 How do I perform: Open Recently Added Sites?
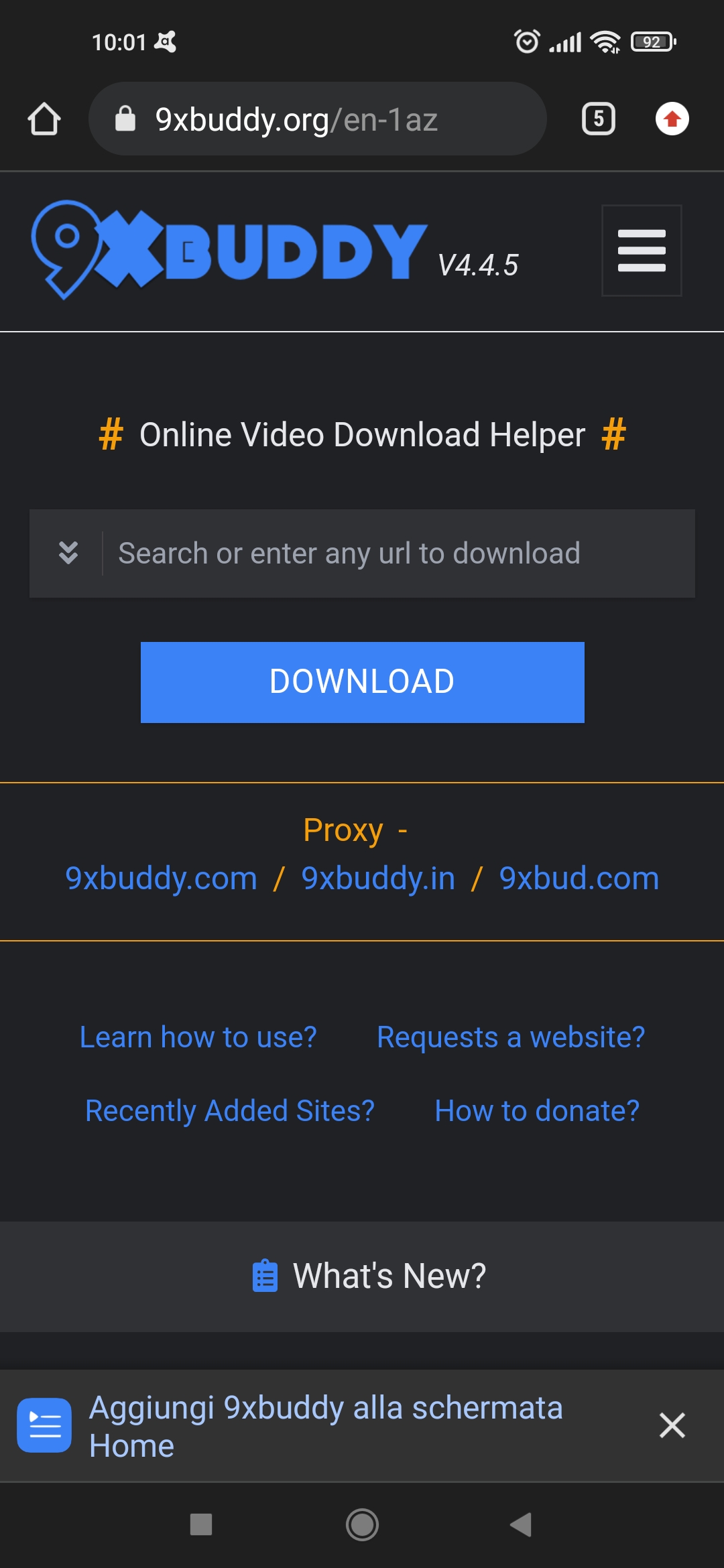coord(229,1110)
